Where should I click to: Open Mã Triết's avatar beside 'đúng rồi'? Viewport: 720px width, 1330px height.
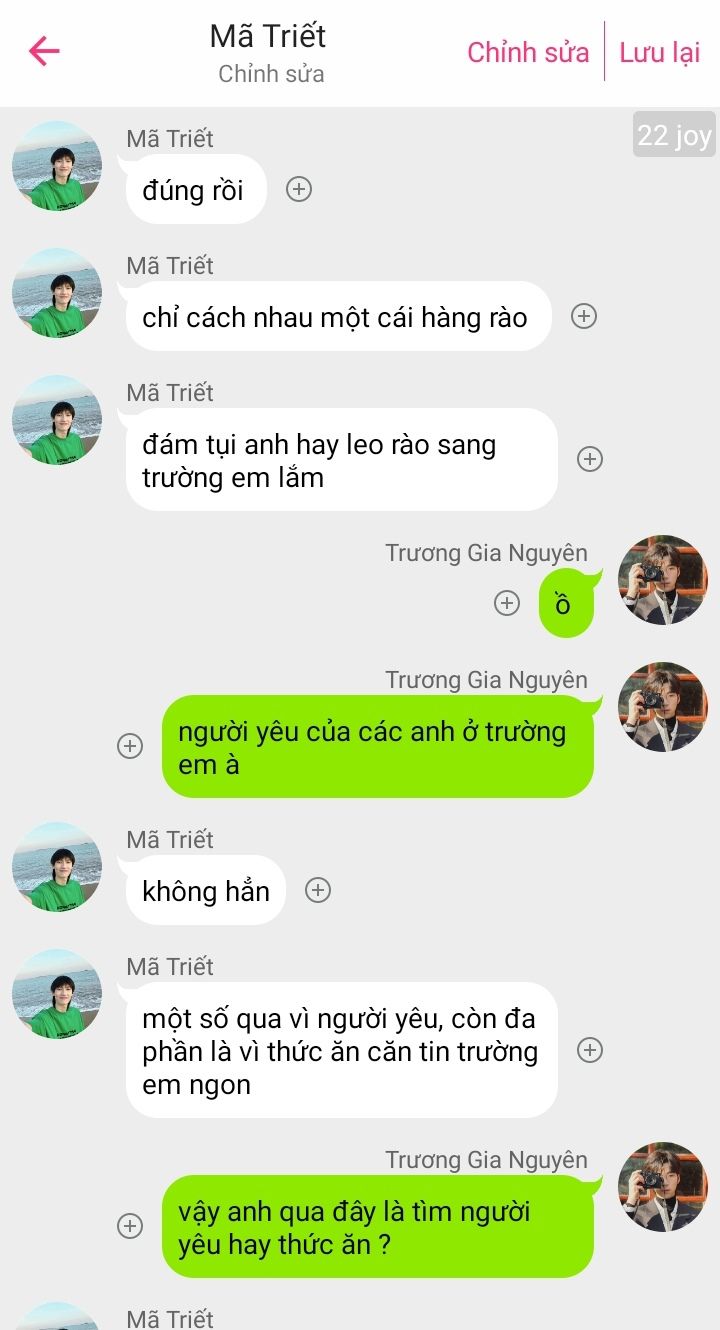coord(57,166)
